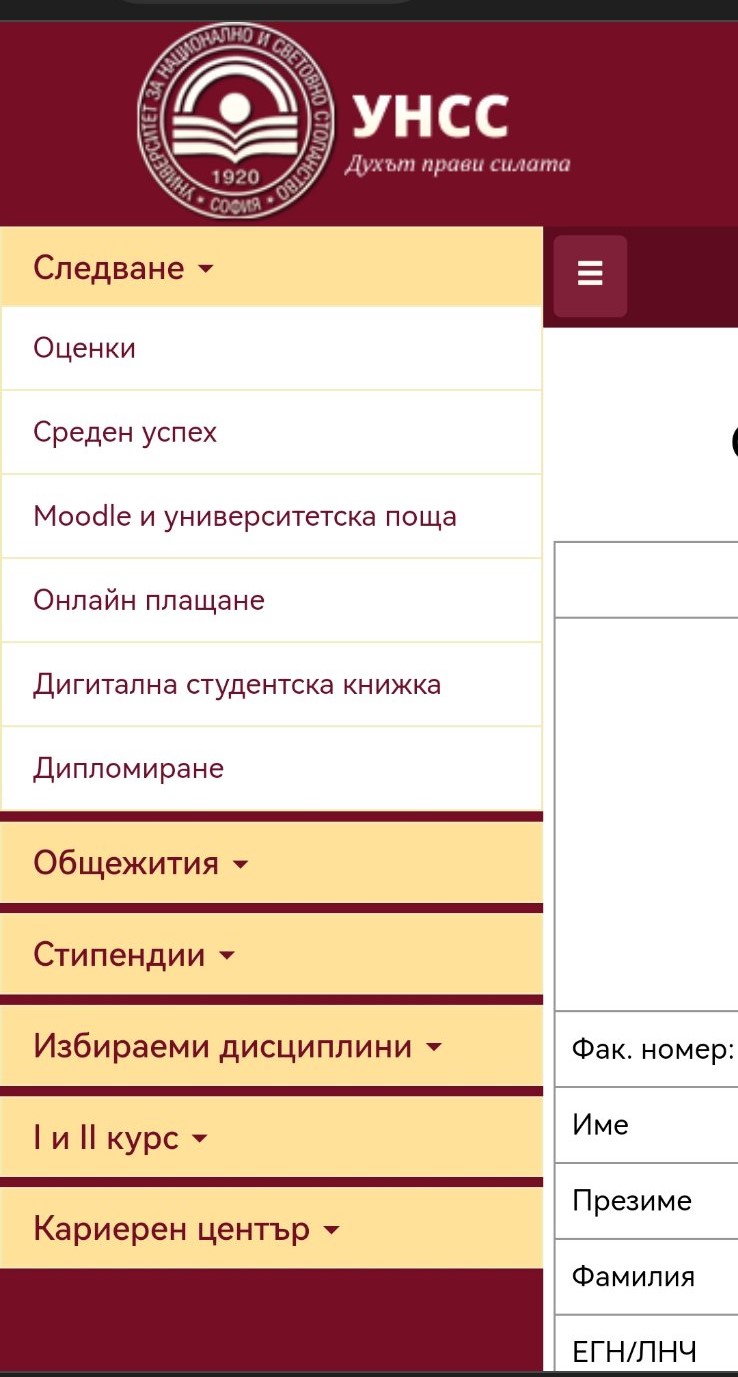
Task: Expand the Кариерен център section
Action: tap(271, 1229)
